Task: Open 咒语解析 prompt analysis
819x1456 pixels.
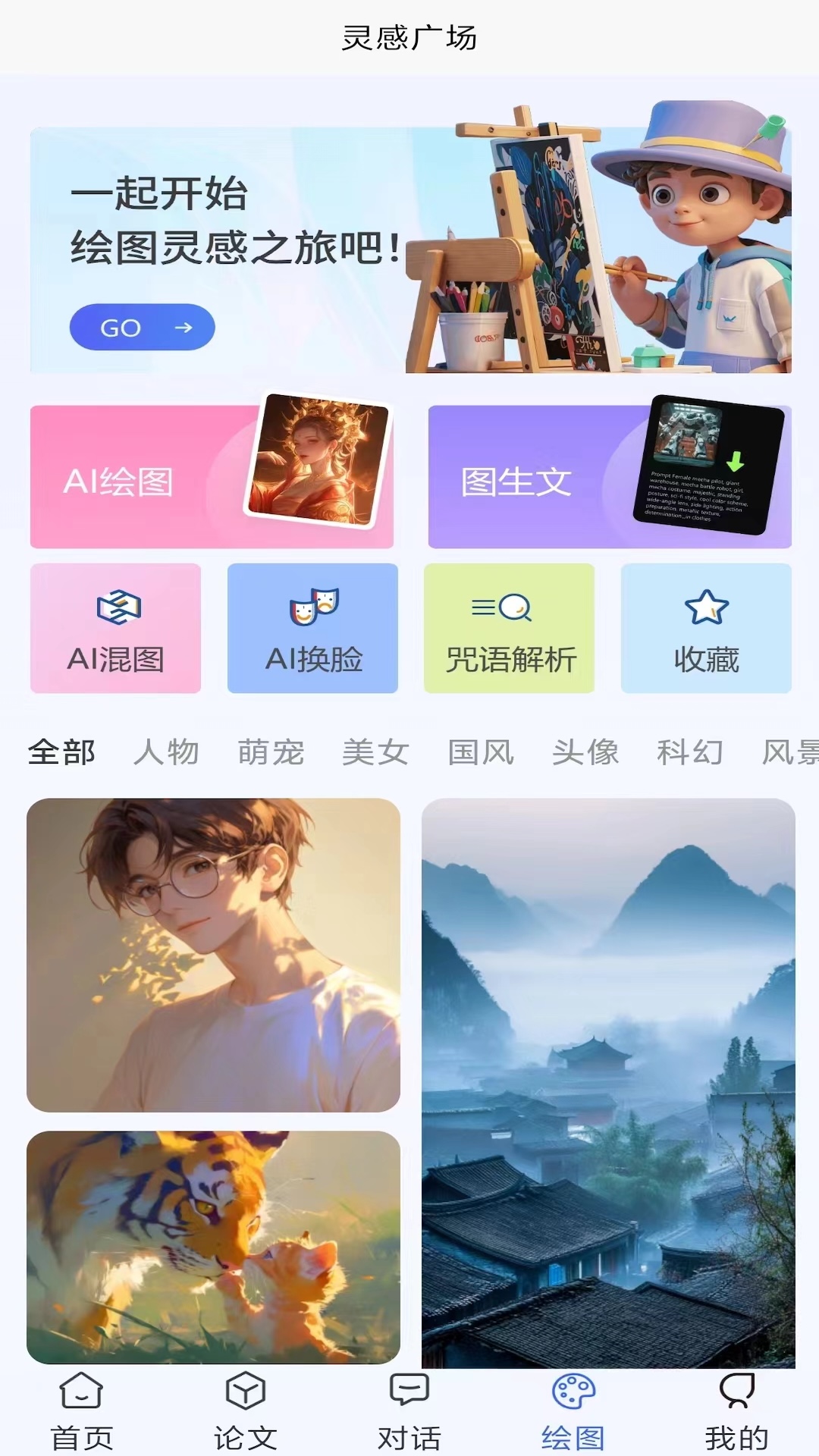Action: [509, 628]
